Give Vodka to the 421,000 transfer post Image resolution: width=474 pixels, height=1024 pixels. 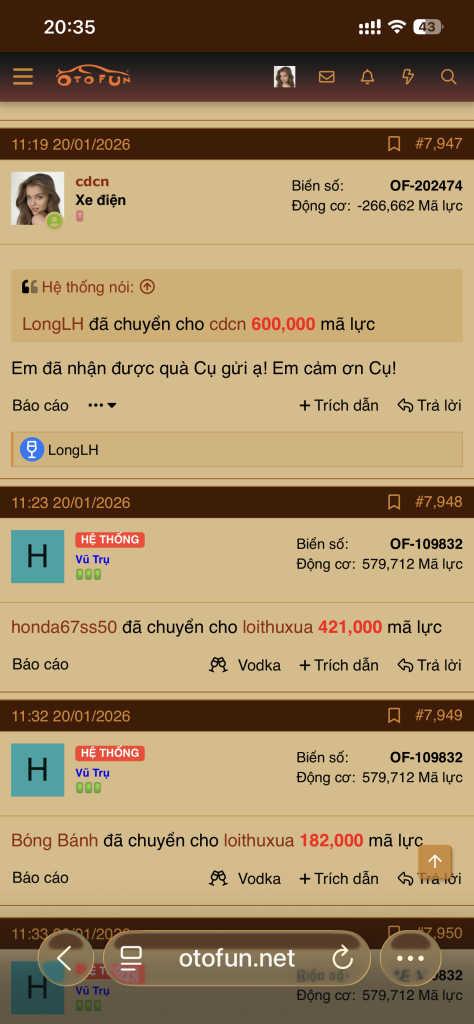245,665
